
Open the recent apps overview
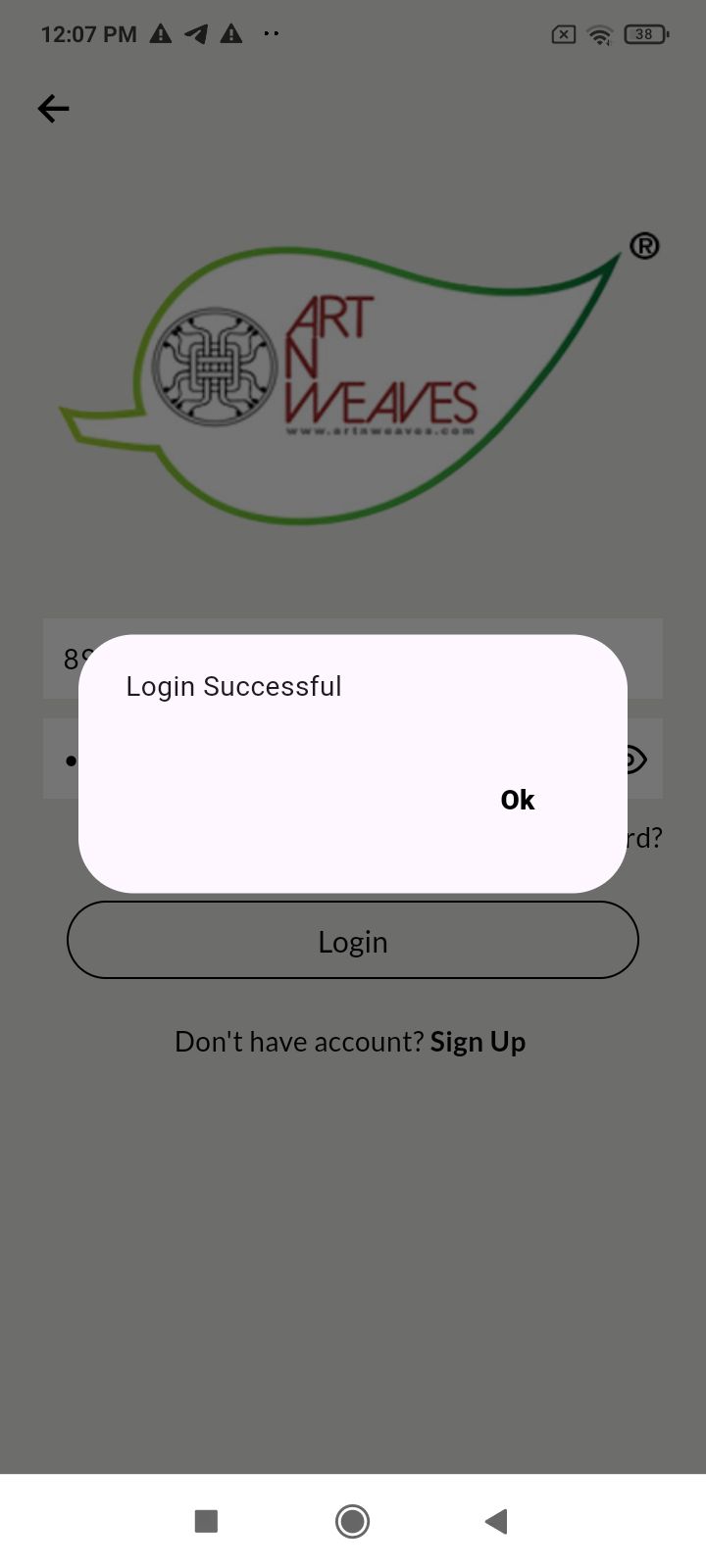click(x=206, y=1521)
